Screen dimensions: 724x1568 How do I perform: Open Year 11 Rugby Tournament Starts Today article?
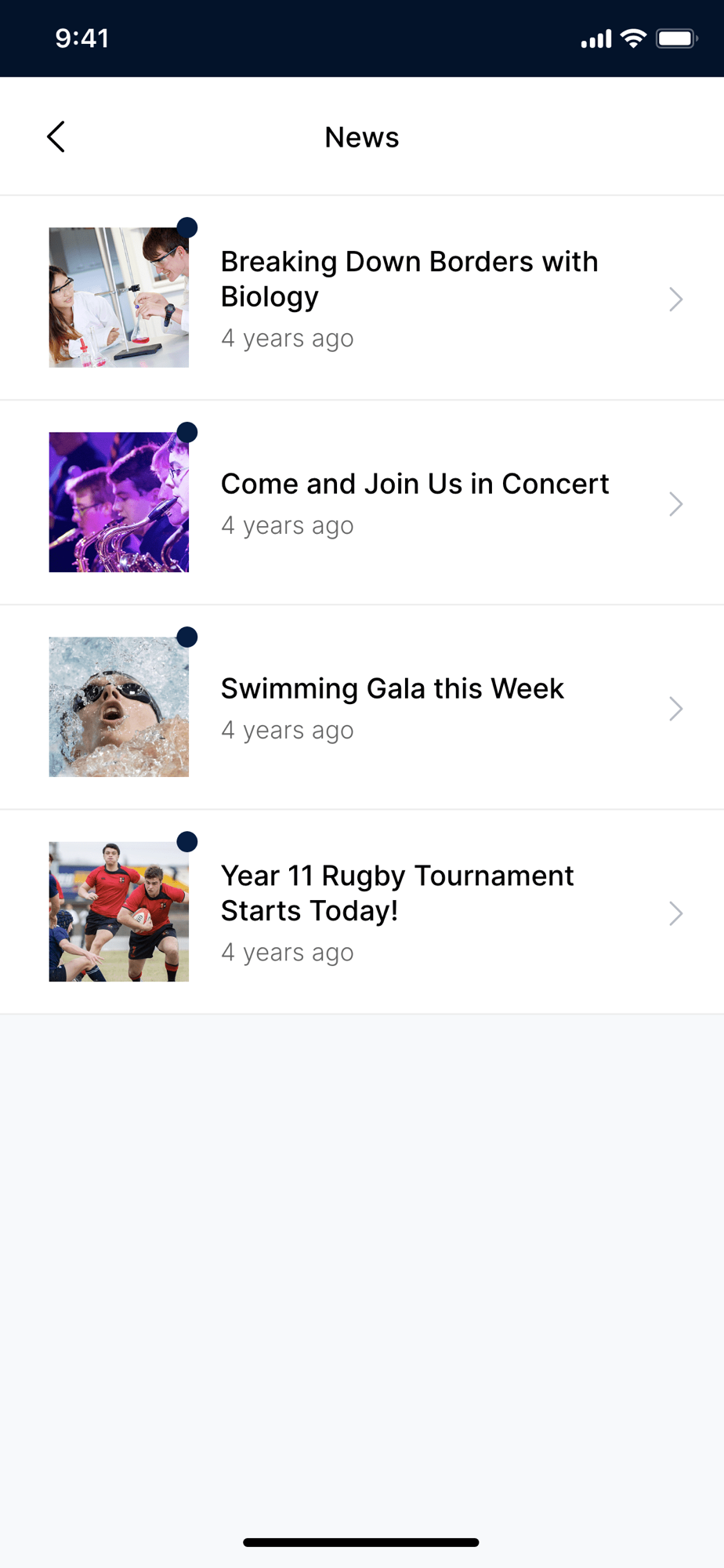coord(397,911)
